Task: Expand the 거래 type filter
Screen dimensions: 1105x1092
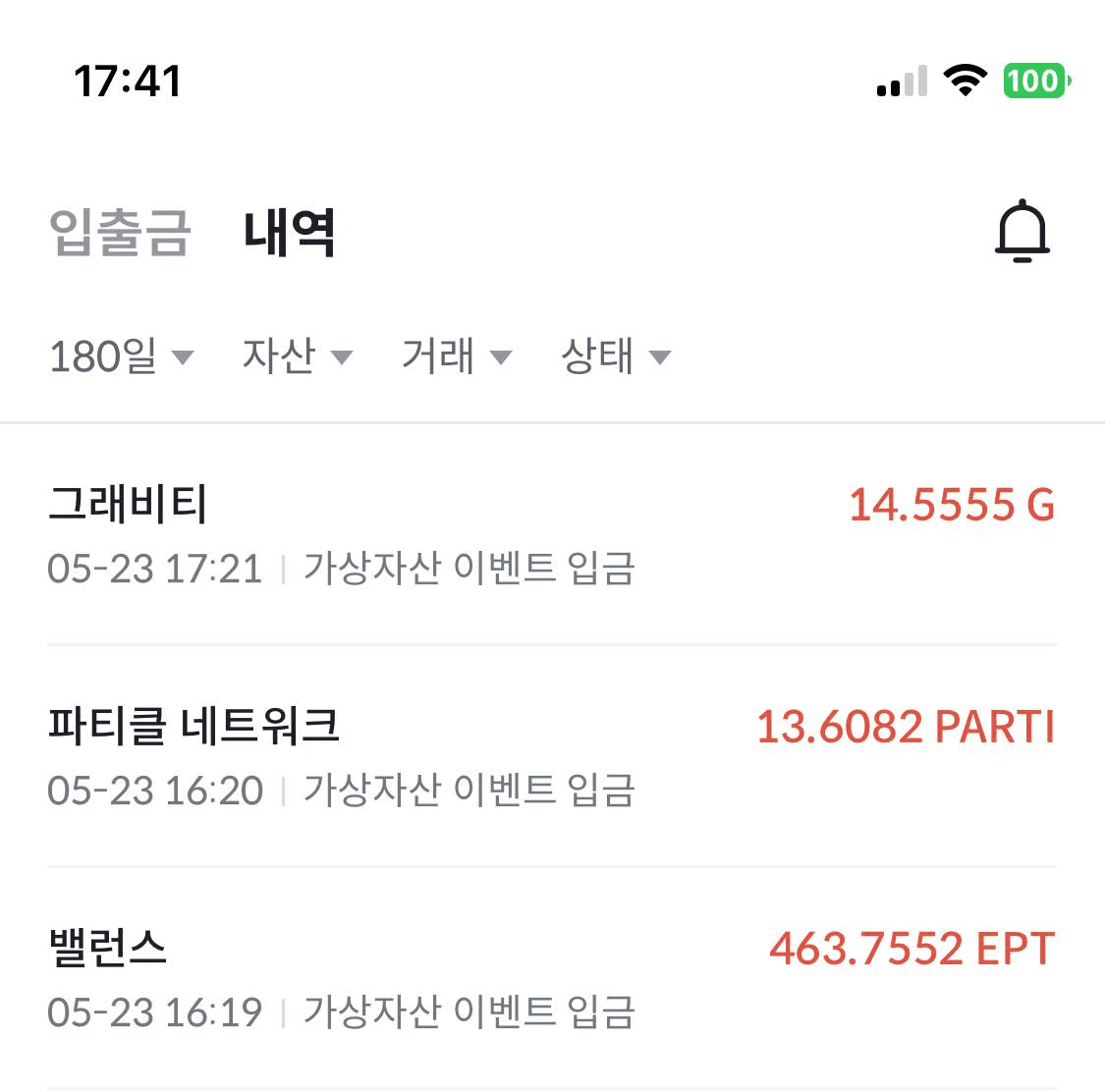Action: (x=456, y=356)
